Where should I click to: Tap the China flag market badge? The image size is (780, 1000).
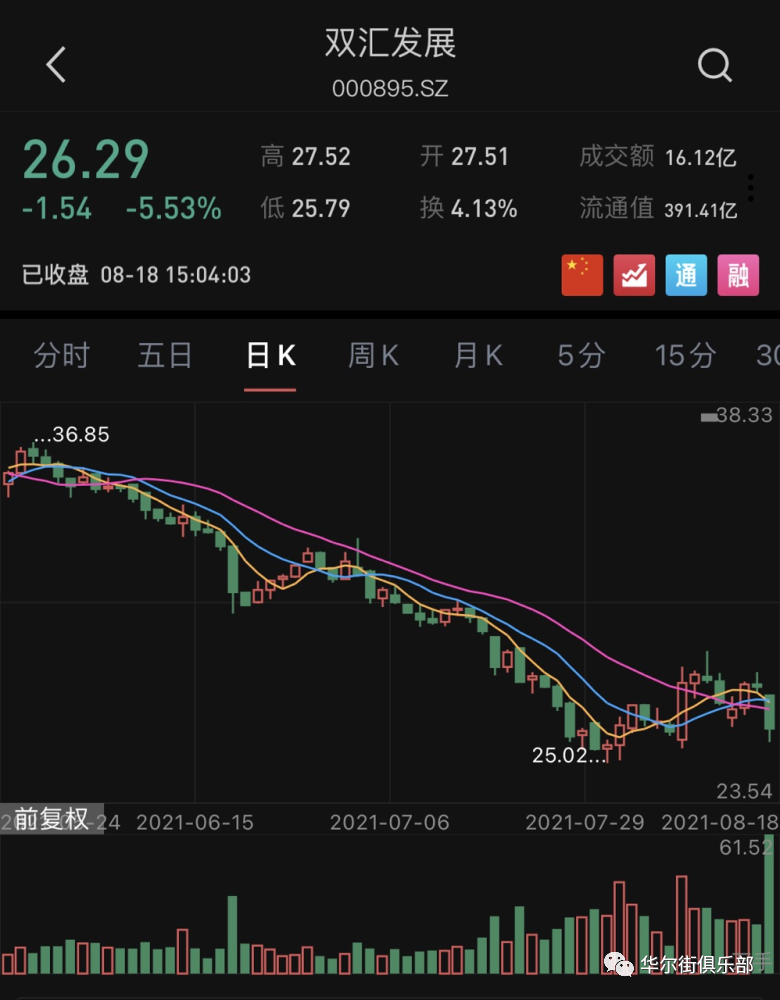tap(582, 275)
